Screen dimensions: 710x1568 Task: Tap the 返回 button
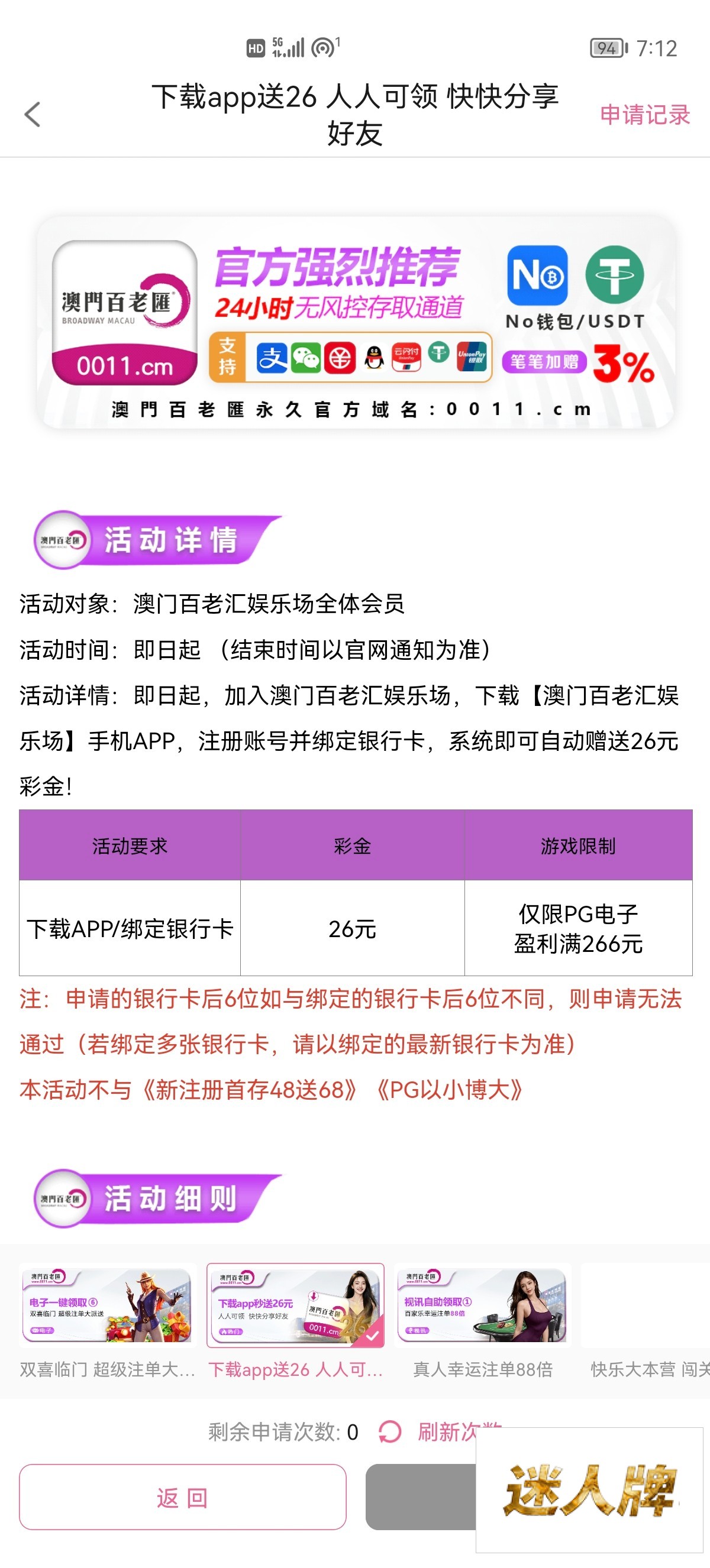point(183,1497)
